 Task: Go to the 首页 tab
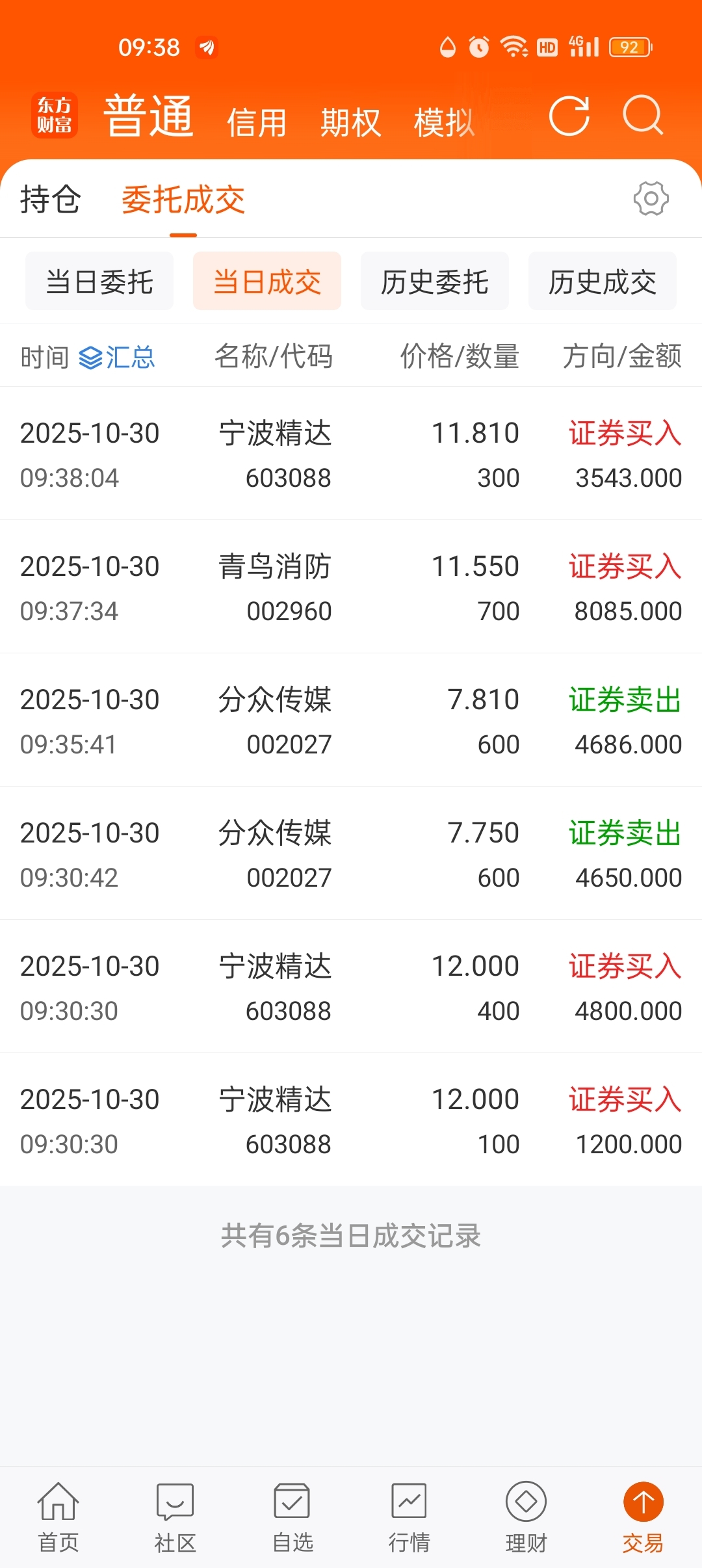(58, 1517)
